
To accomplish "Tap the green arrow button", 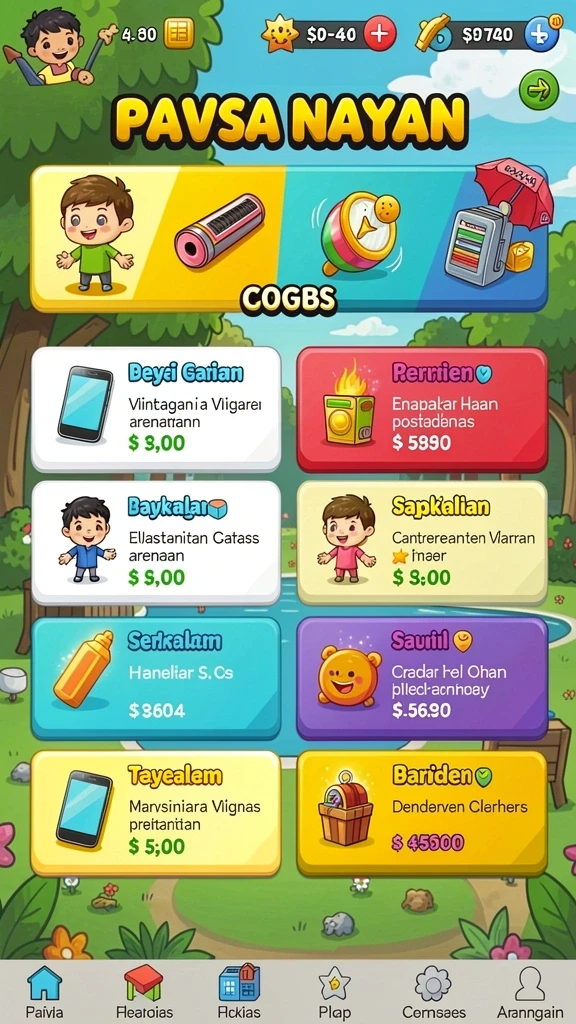I will (539, 89).
